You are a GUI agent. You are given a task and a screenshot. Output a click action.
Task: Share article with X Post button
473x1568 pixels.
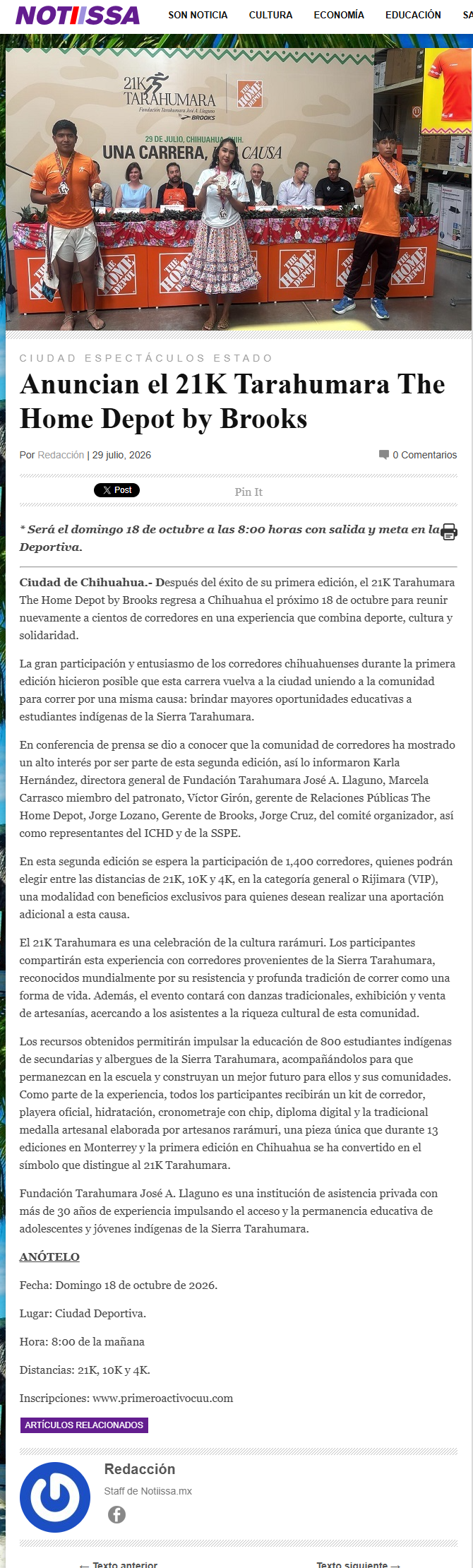[116, 490]
